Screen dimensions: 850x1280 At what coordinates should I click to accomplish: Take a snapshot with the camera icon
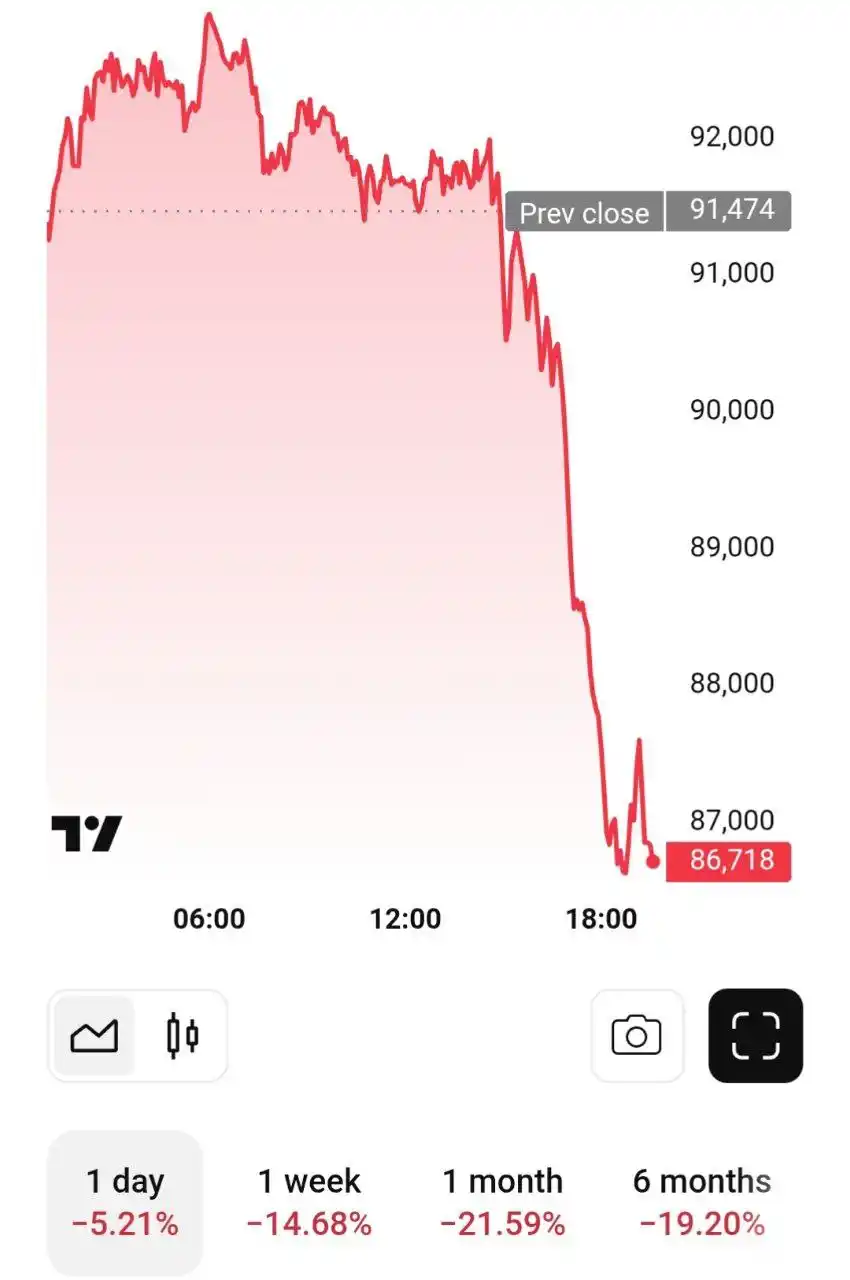point(637,1036)
